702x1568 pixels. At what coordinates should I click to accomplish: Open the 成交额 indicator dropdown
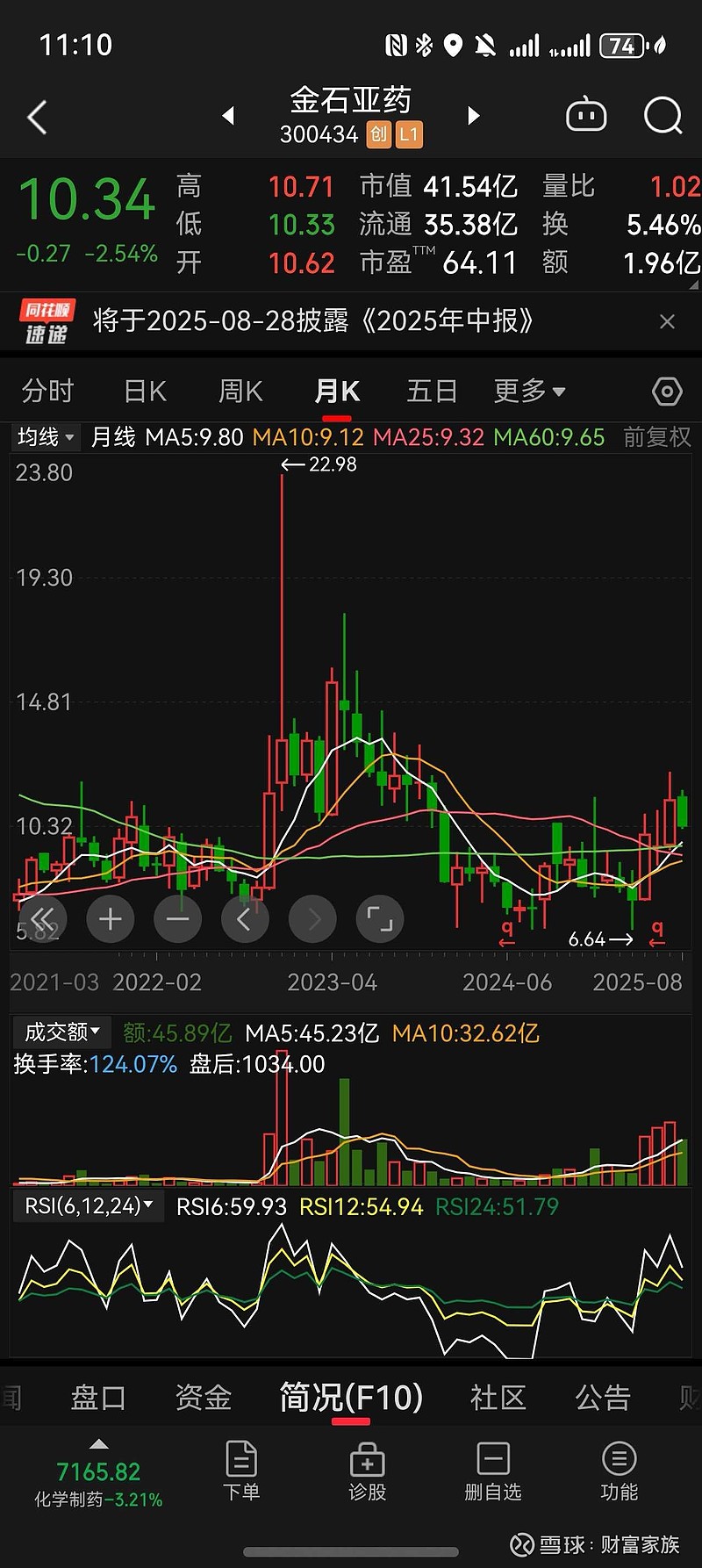coord(61,1032)
